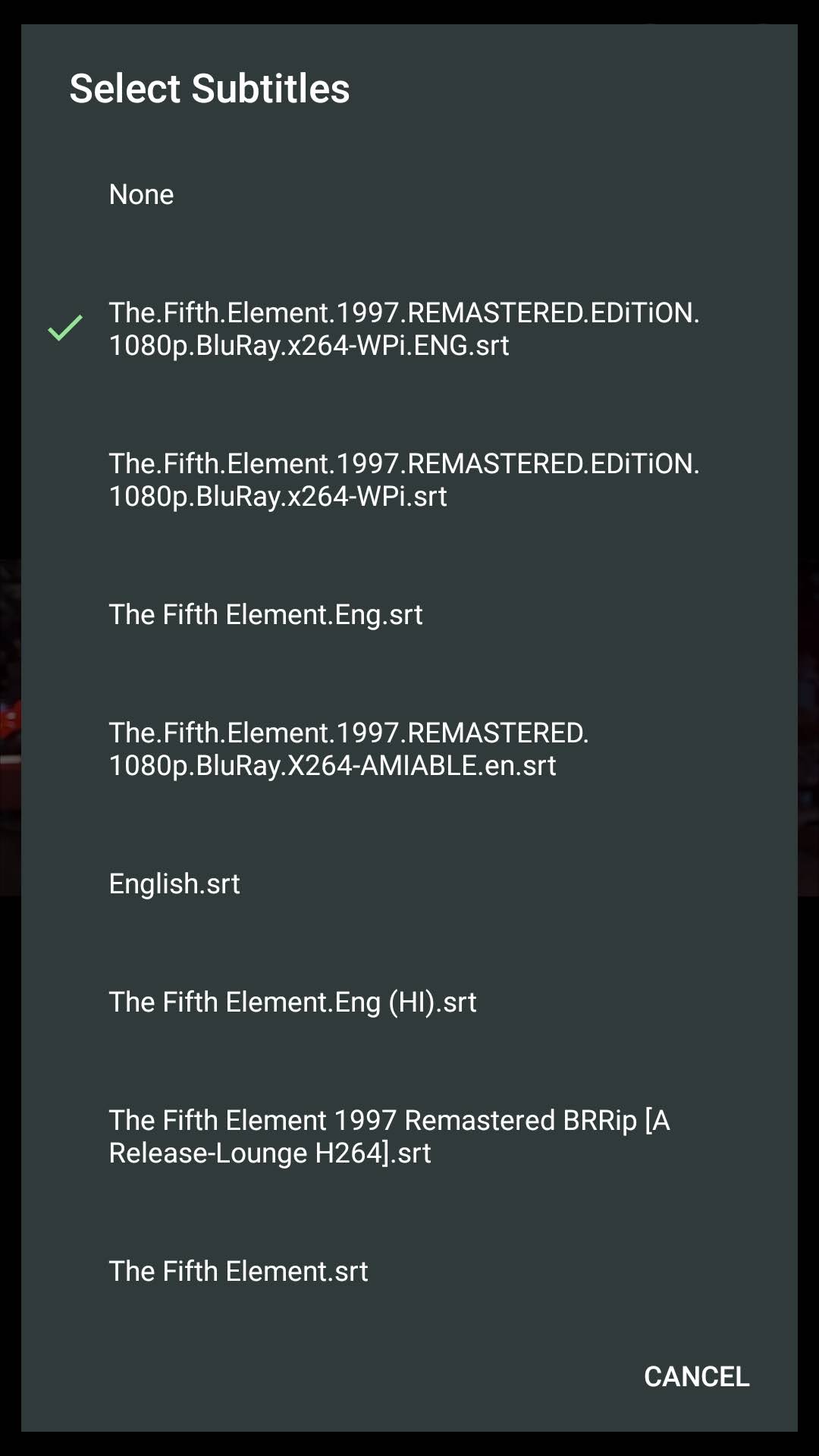The height and width of the screenshot is (1456, 819).
Task: Choose English.srt subtitle file
Action: (409, 884)
